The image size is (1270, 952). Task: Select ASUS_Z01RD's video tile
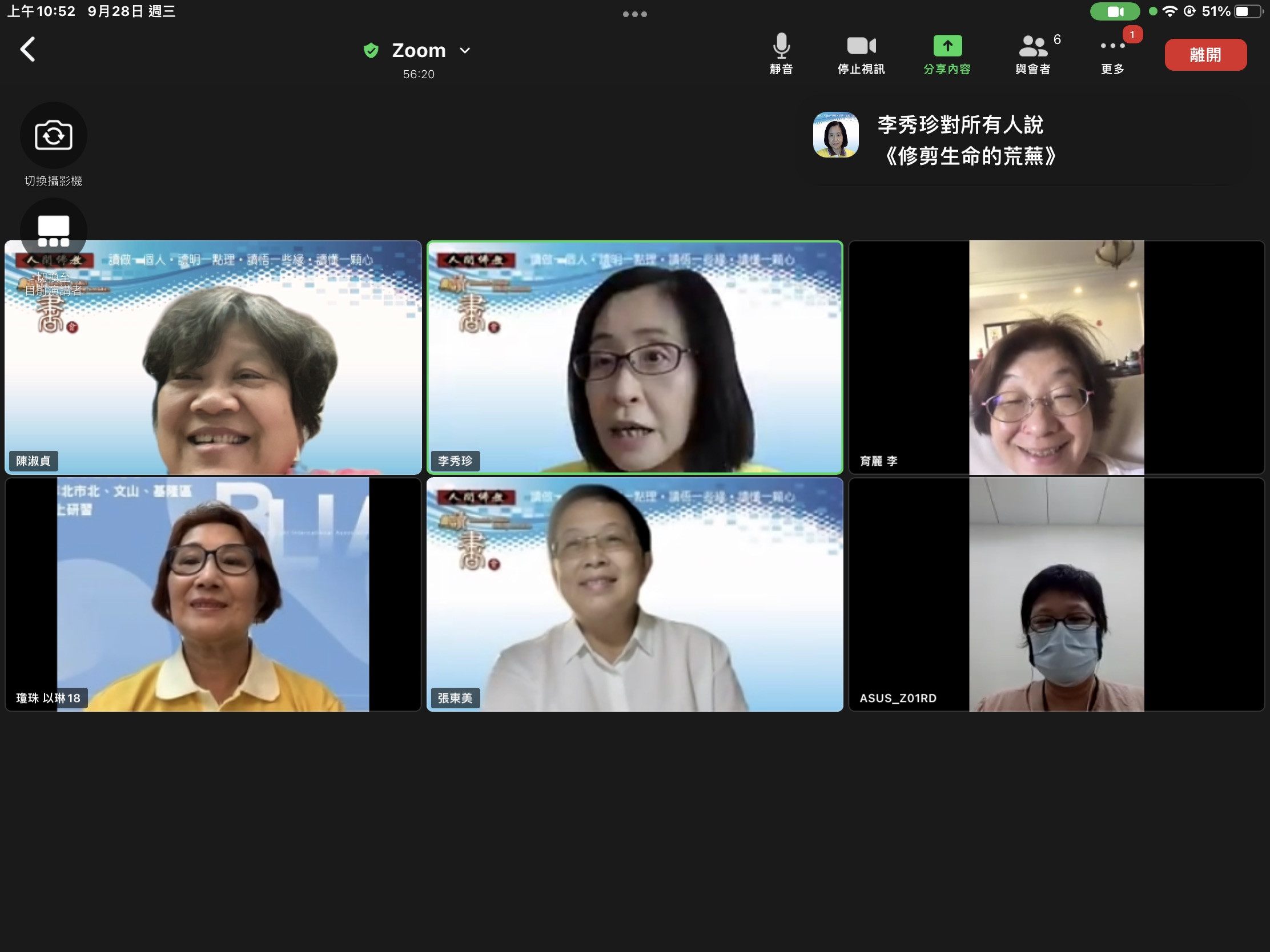(1056, 595)
